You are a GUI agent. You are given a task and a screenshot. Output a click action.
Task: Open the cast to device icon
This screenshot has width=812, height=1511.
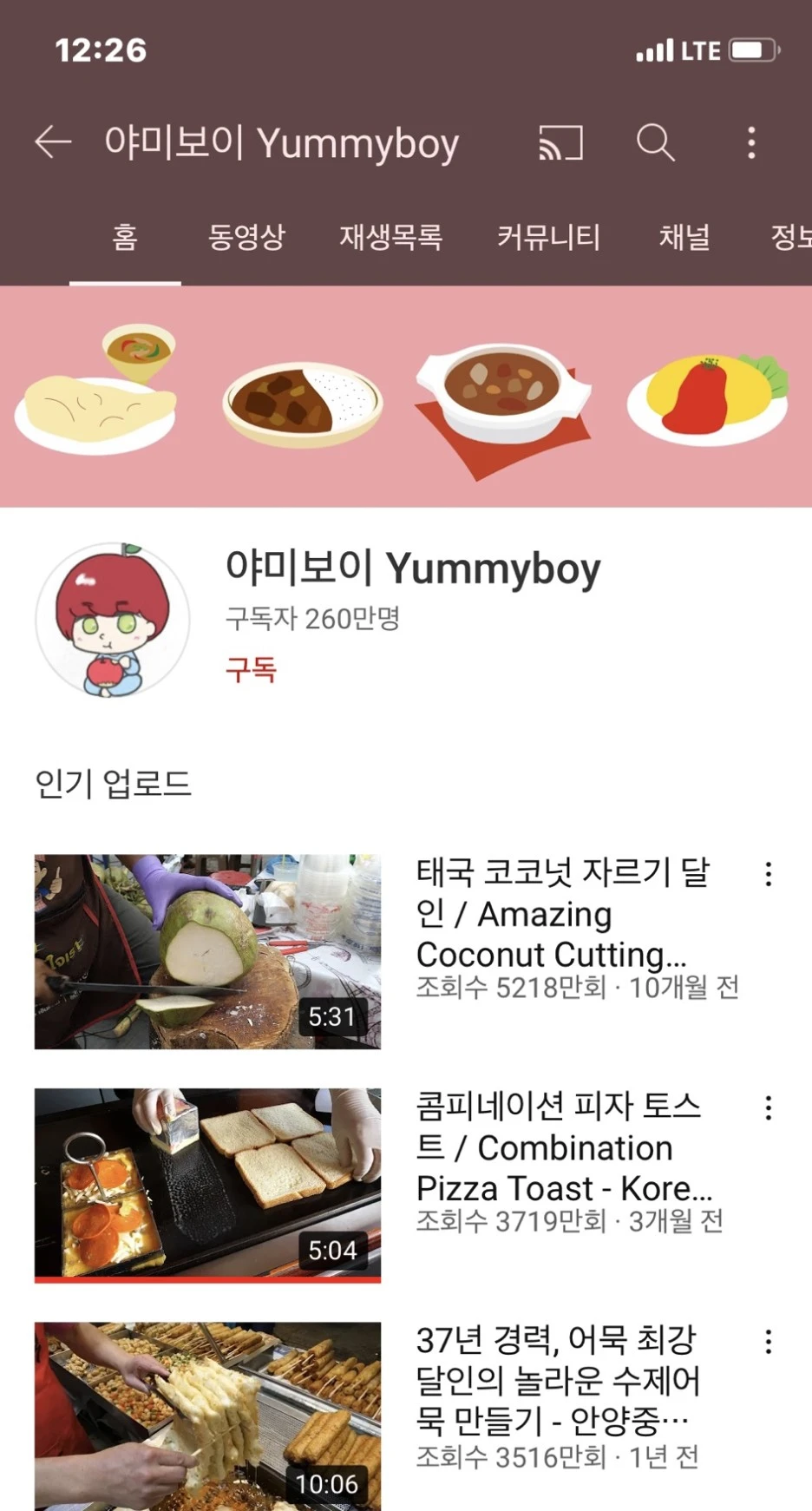[560, 142]
